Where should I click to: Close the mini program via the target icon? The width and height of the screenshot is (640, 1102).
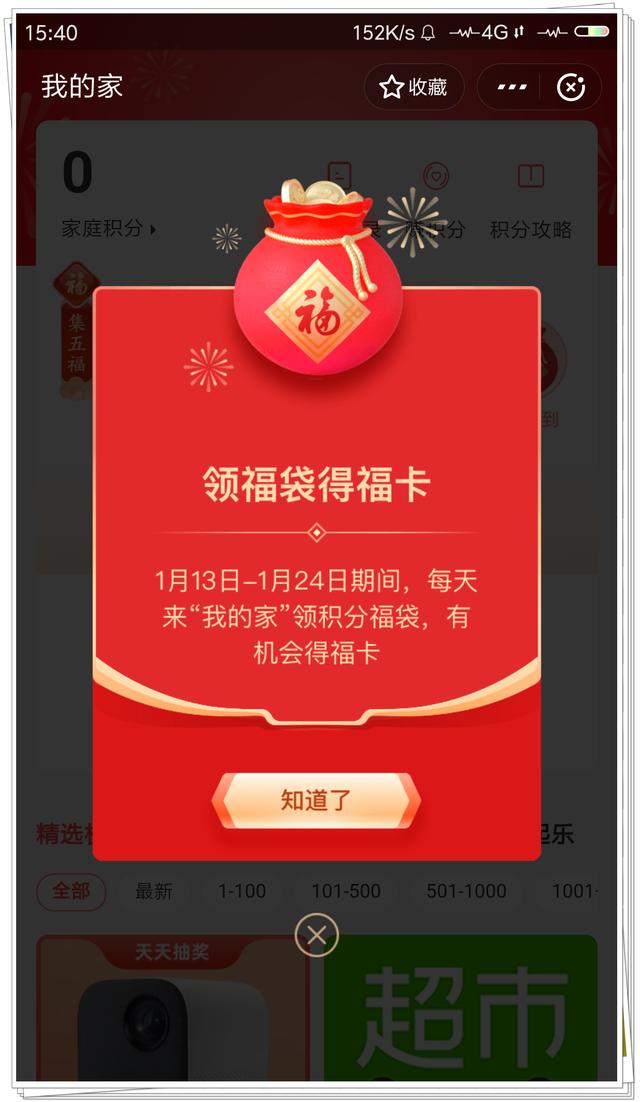571,87
